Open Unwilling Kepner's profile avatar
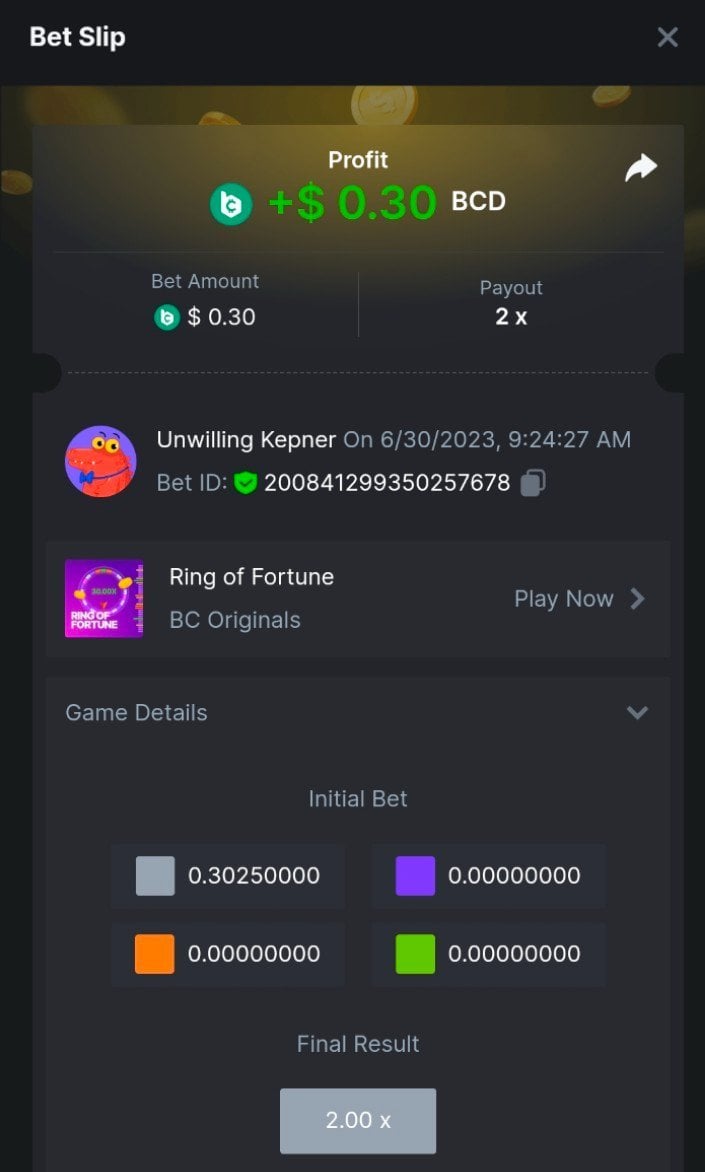The width and height of the screenshot is (705, 1172). (x=101, y=461)
